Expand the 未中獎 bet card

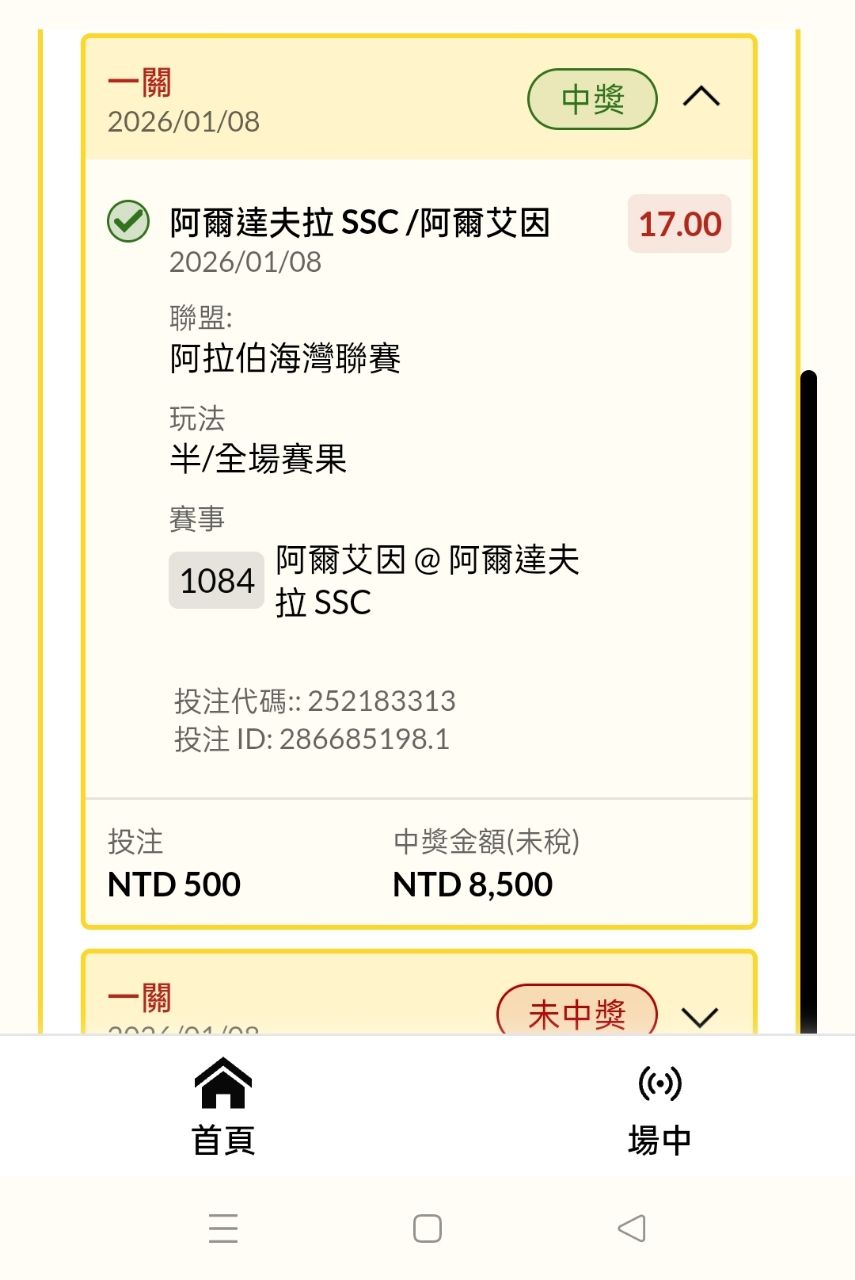[x=699, y=1016]
